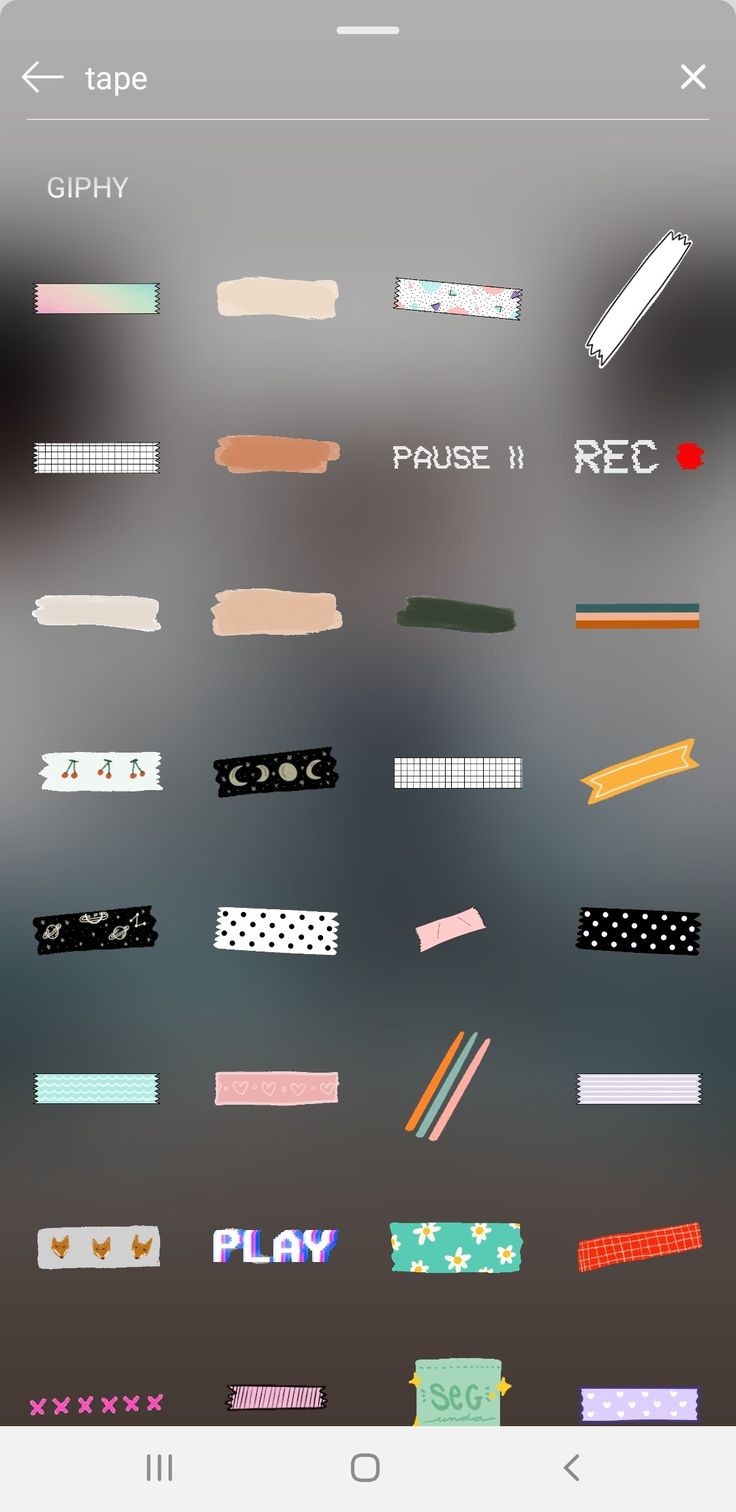Clear the tape search text
Image resolution: width=736 pixels, height=1512 pixels.
pyautogui.click(x=693, y=77)
